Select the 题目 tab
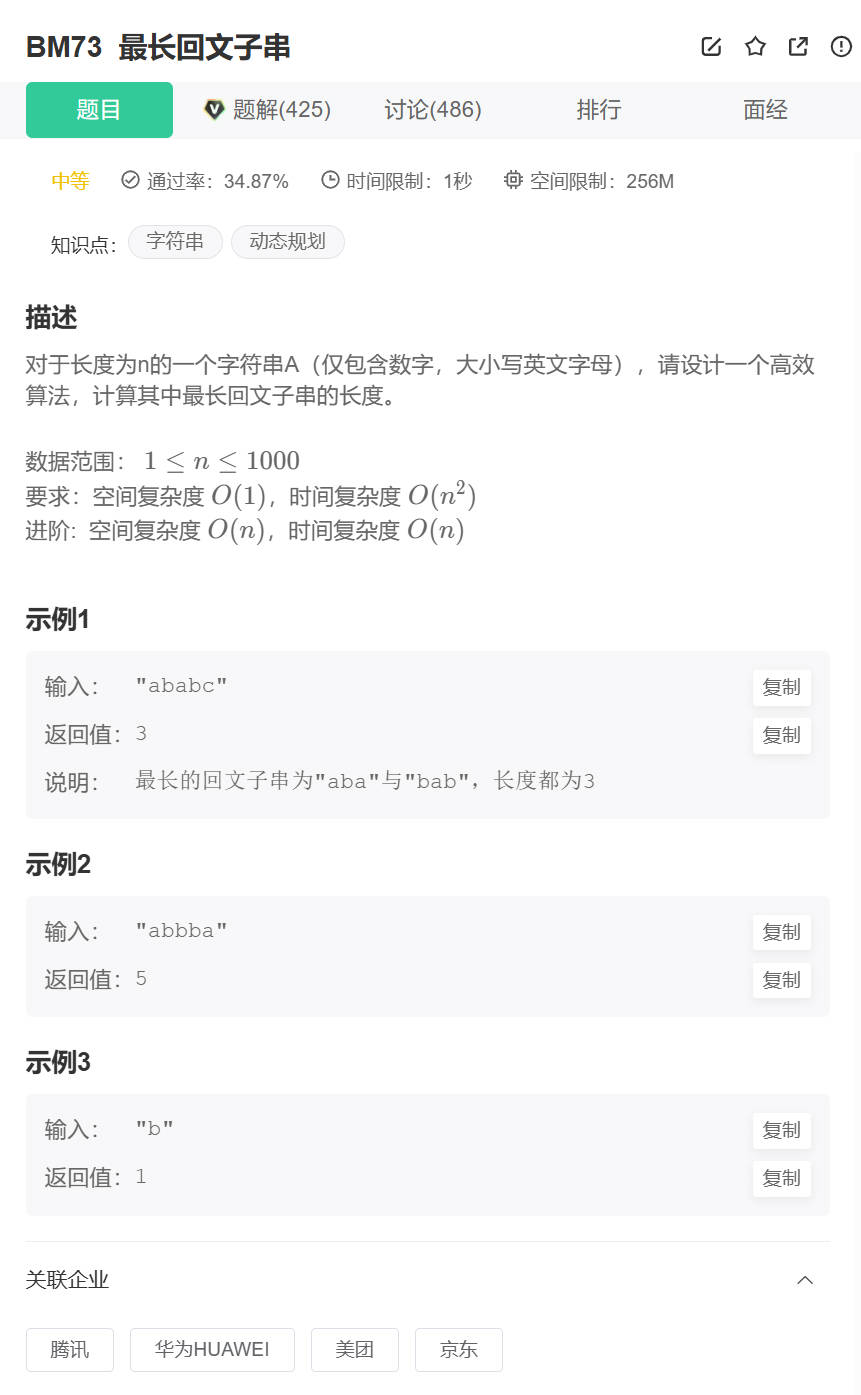 tap(99, 110)
